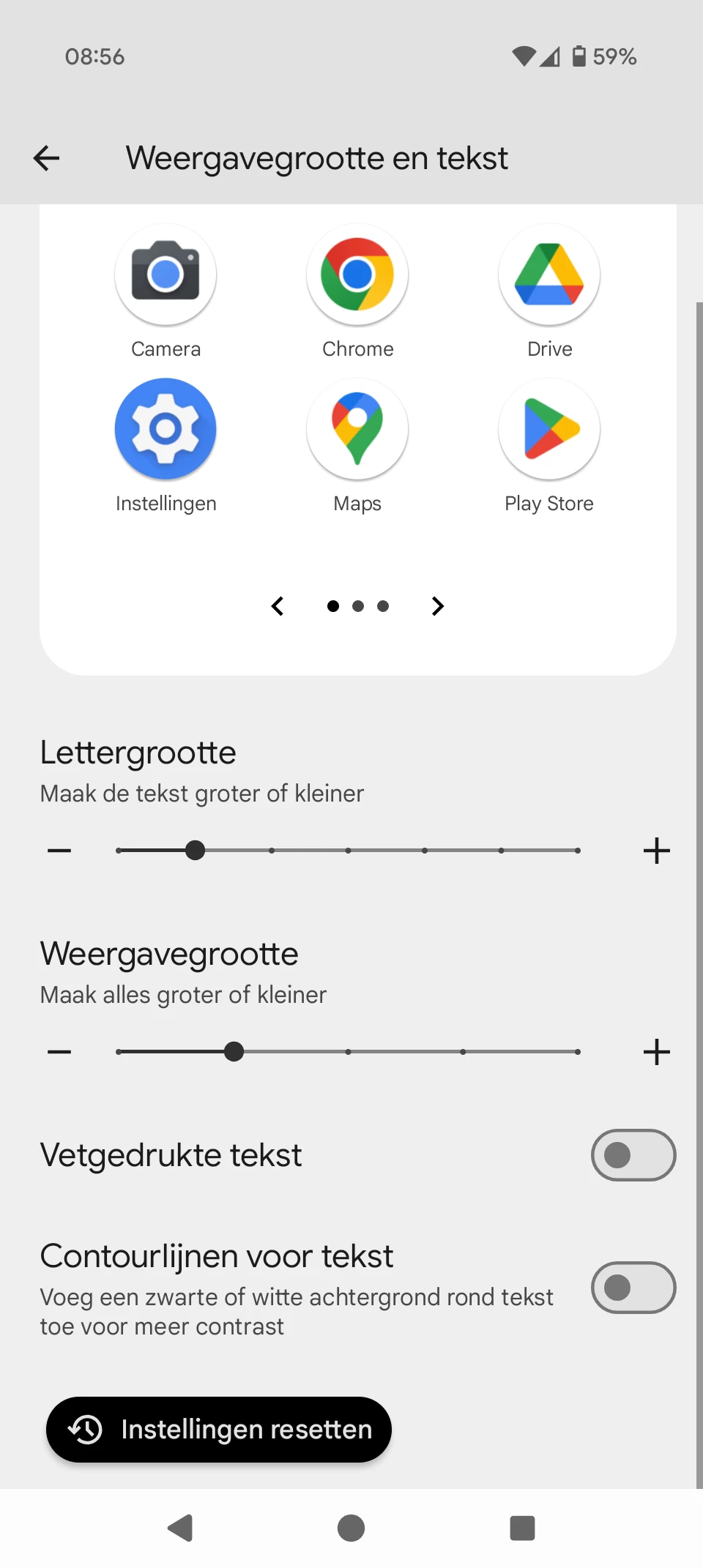Increase Lettergrootte with the plus button
Viewport: 703px width, 1568px height.
pyautogui.click(x=657, y=851)
